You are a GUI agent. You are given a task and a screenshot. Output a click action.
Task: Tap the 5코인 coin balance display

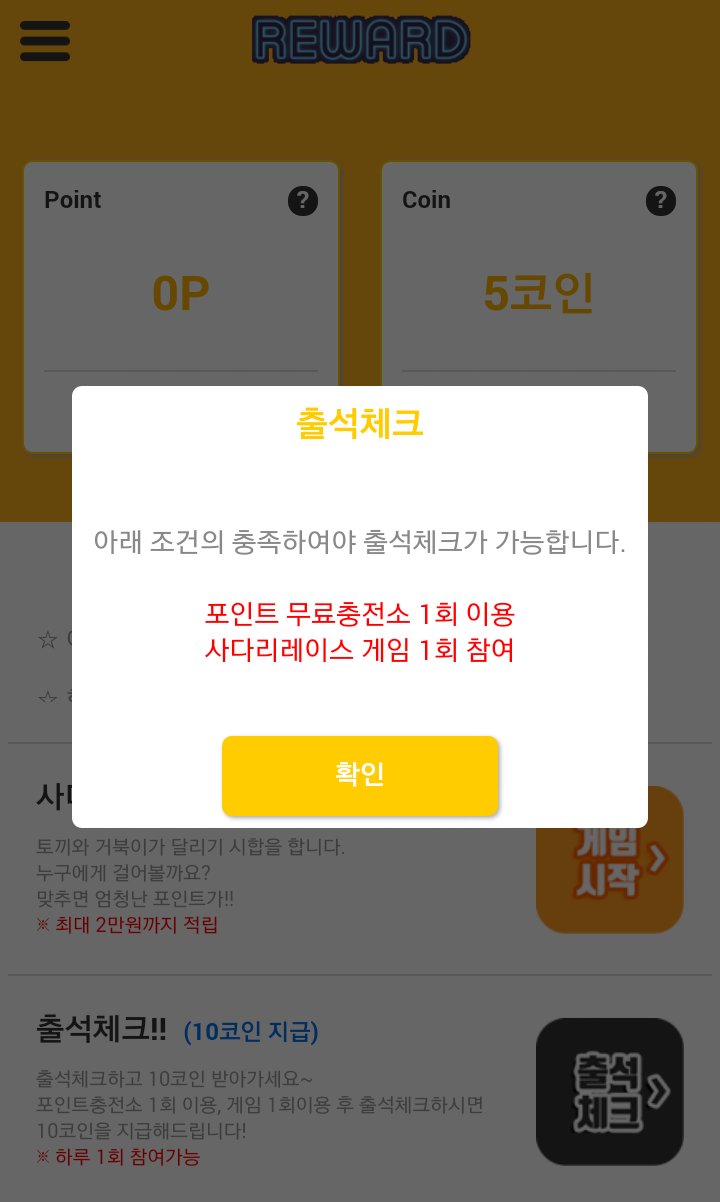pyautogui.click(x=539, y=291)
